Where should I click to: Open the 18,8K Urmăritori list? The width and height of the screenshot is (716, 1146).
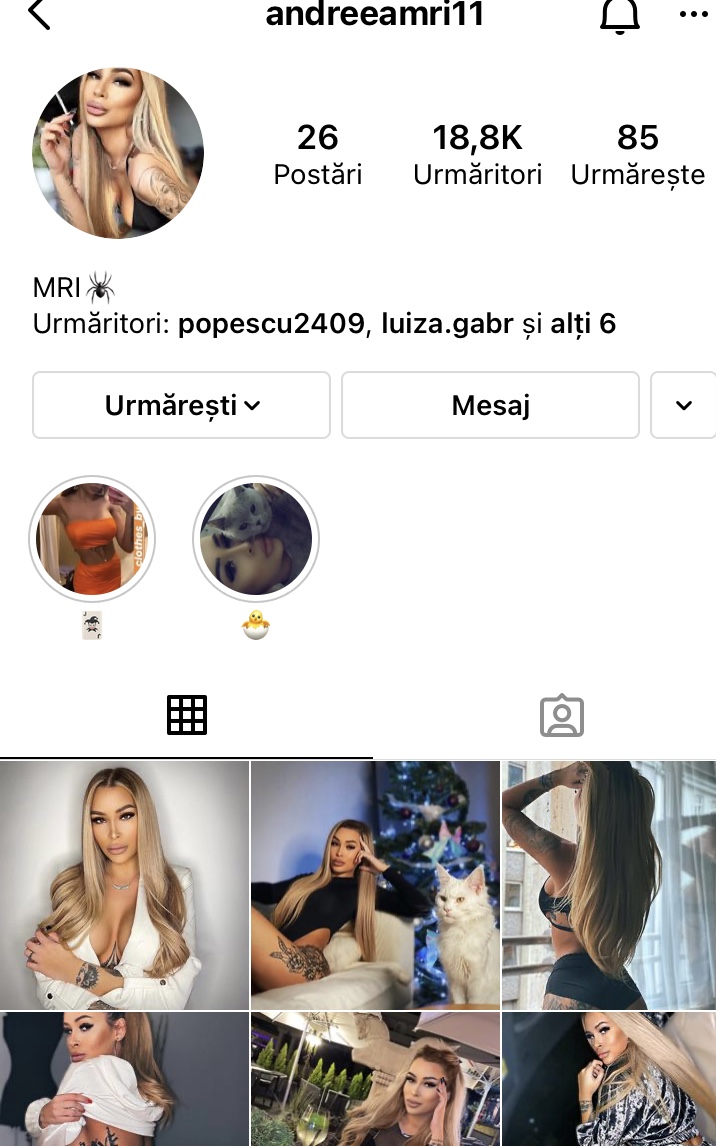pos(477,154)
